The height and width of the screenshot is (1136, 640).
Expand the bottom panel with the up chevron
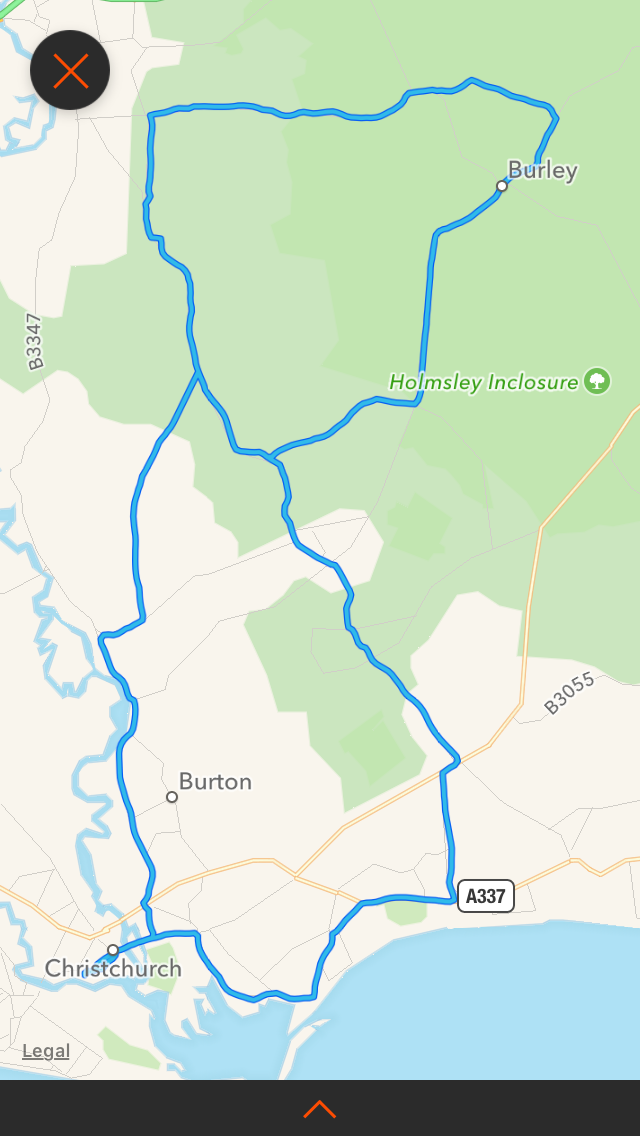[x=319, y=1108]
